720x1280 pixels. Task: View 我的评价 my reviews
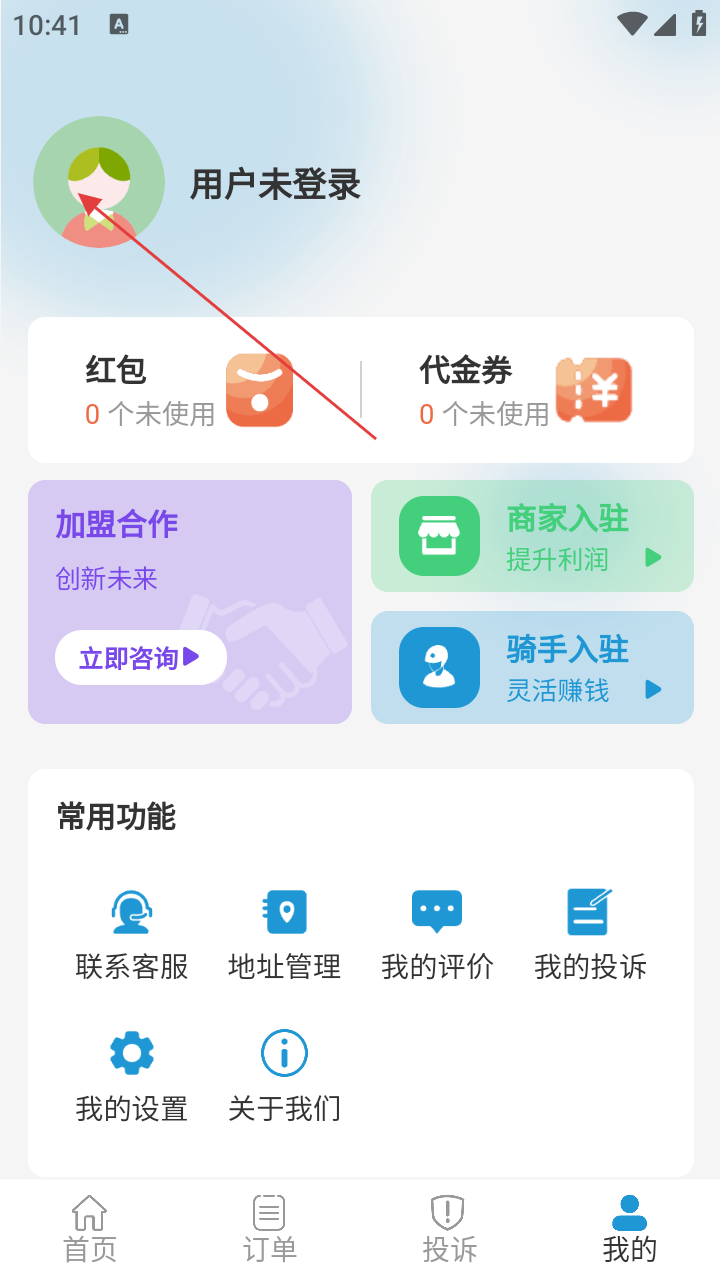(x=437, y=934)
